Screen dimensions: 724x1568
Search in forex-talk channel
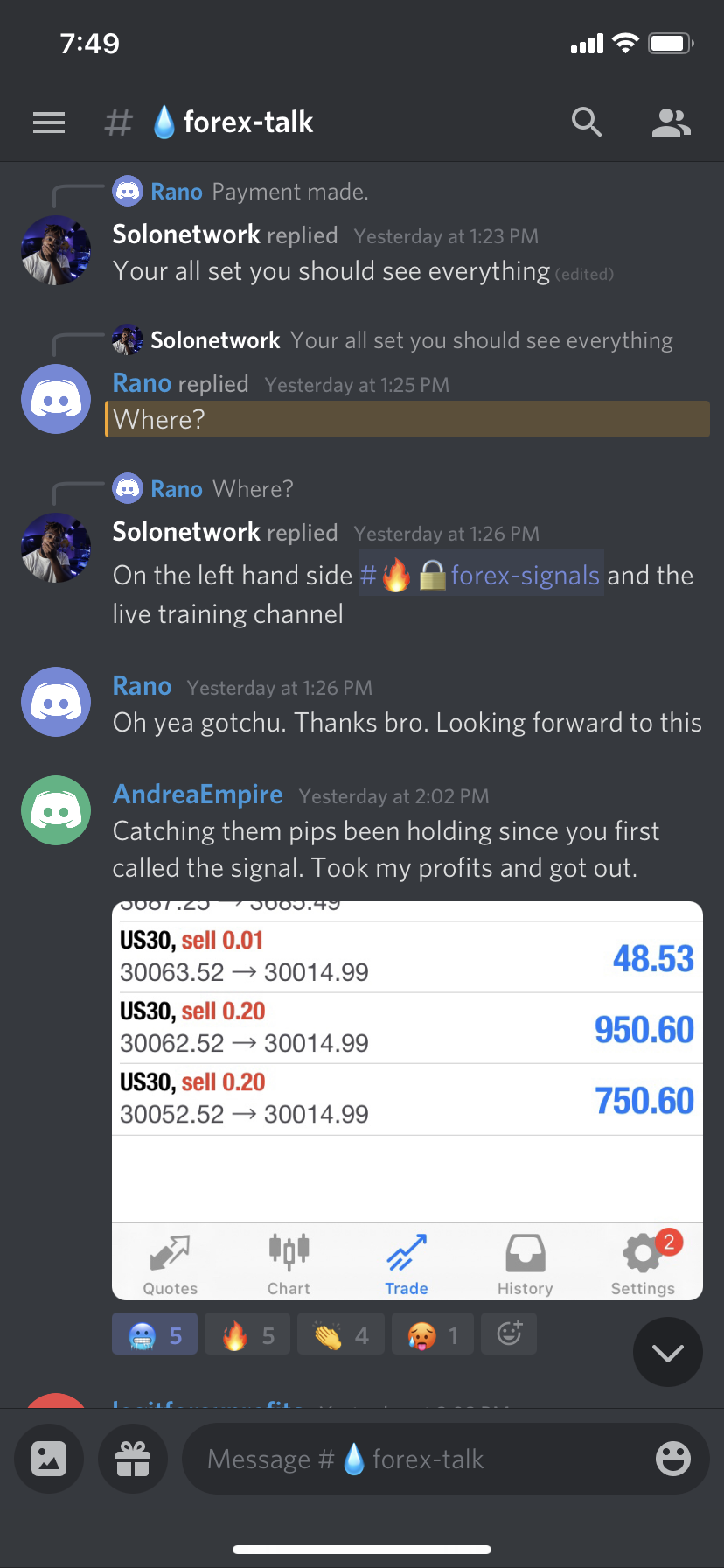pos(587,122)
